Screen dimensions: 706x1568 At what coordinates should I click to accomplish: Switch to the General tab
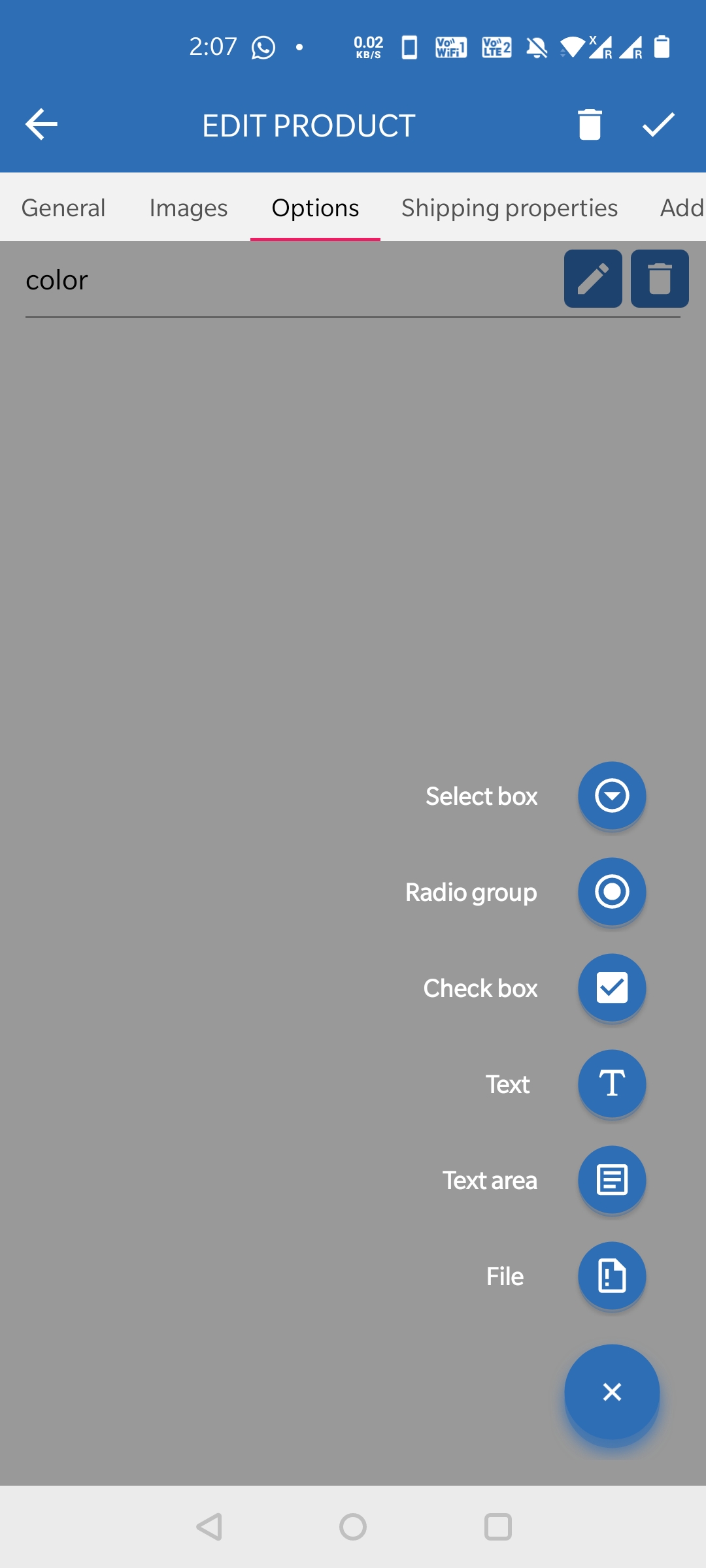63,208
